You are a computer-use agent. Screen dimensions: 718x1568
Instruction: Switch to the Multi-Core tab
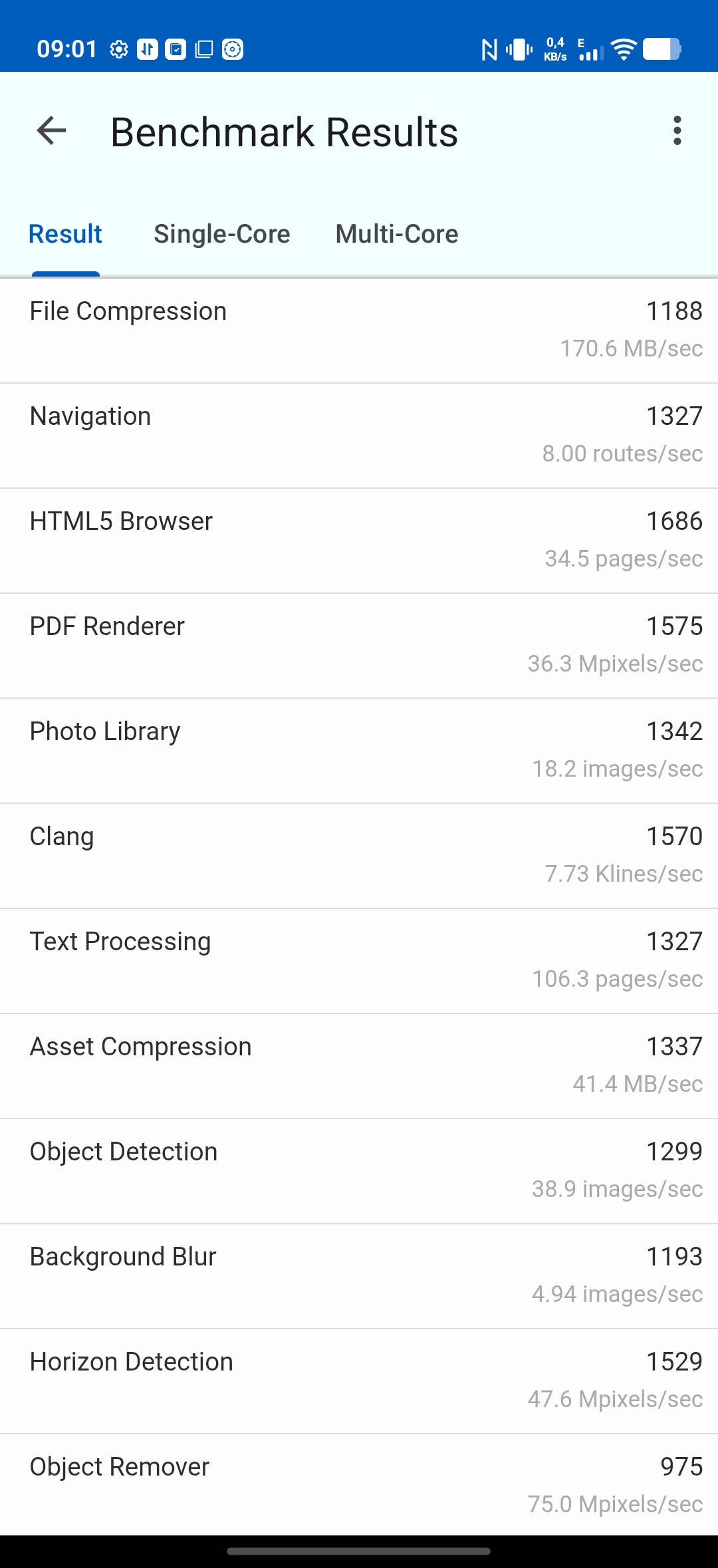pos(397,234)
